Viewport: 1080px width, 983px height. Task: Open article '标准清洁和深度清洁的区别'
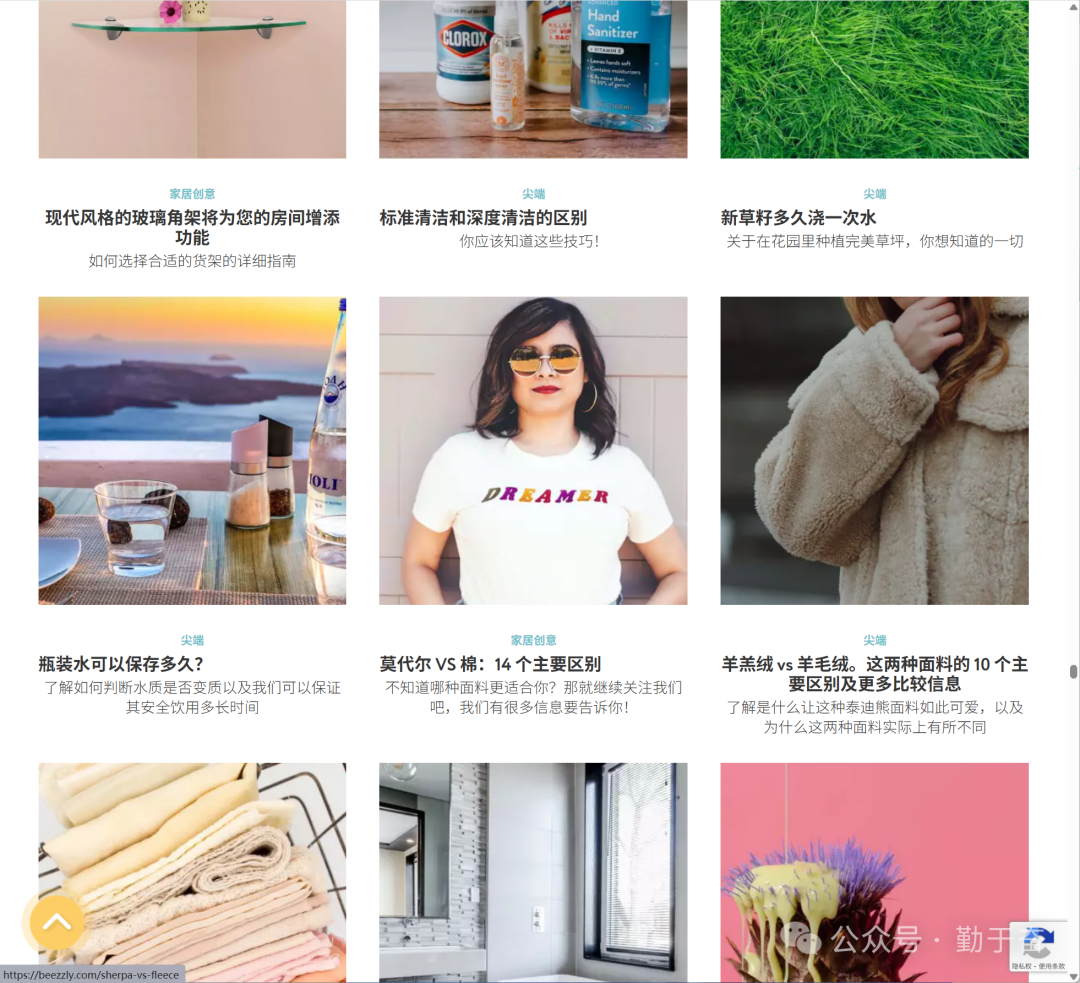point(483,218)
